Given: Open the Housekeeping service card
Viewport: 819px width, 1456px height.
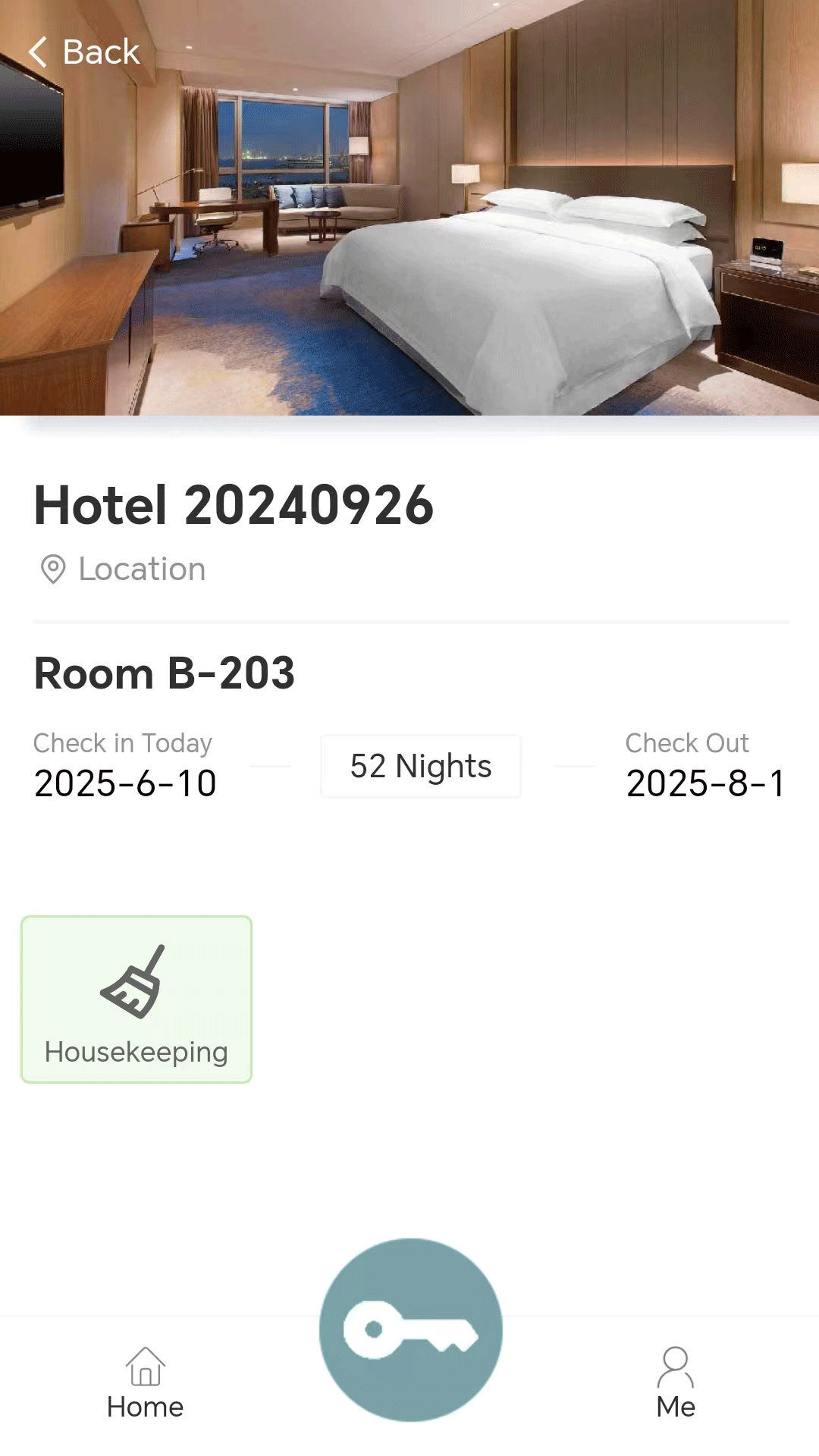Looking at the screenshot, I should (x=136, y=999).
